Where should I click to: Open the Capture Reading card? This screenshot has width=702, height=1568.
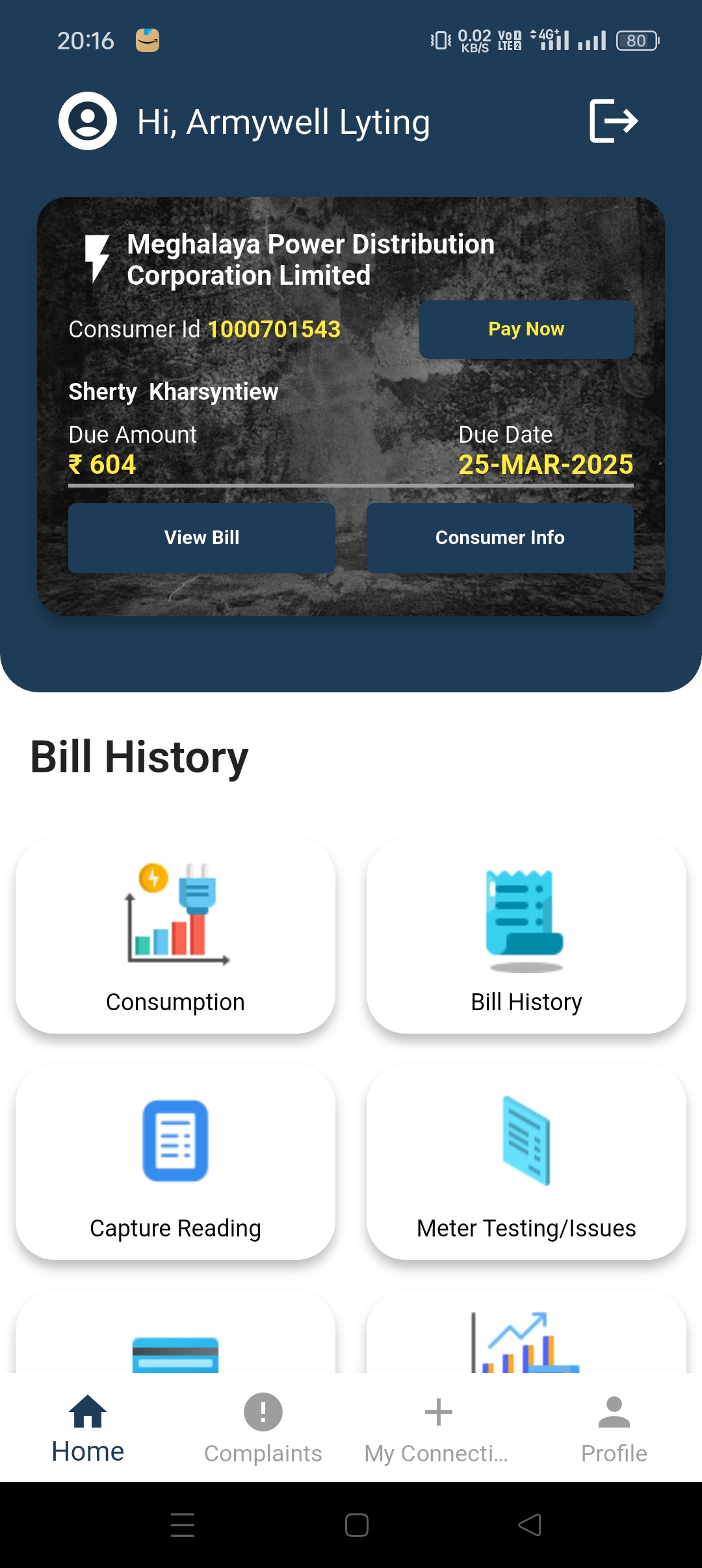click(x=175, y=1162)
